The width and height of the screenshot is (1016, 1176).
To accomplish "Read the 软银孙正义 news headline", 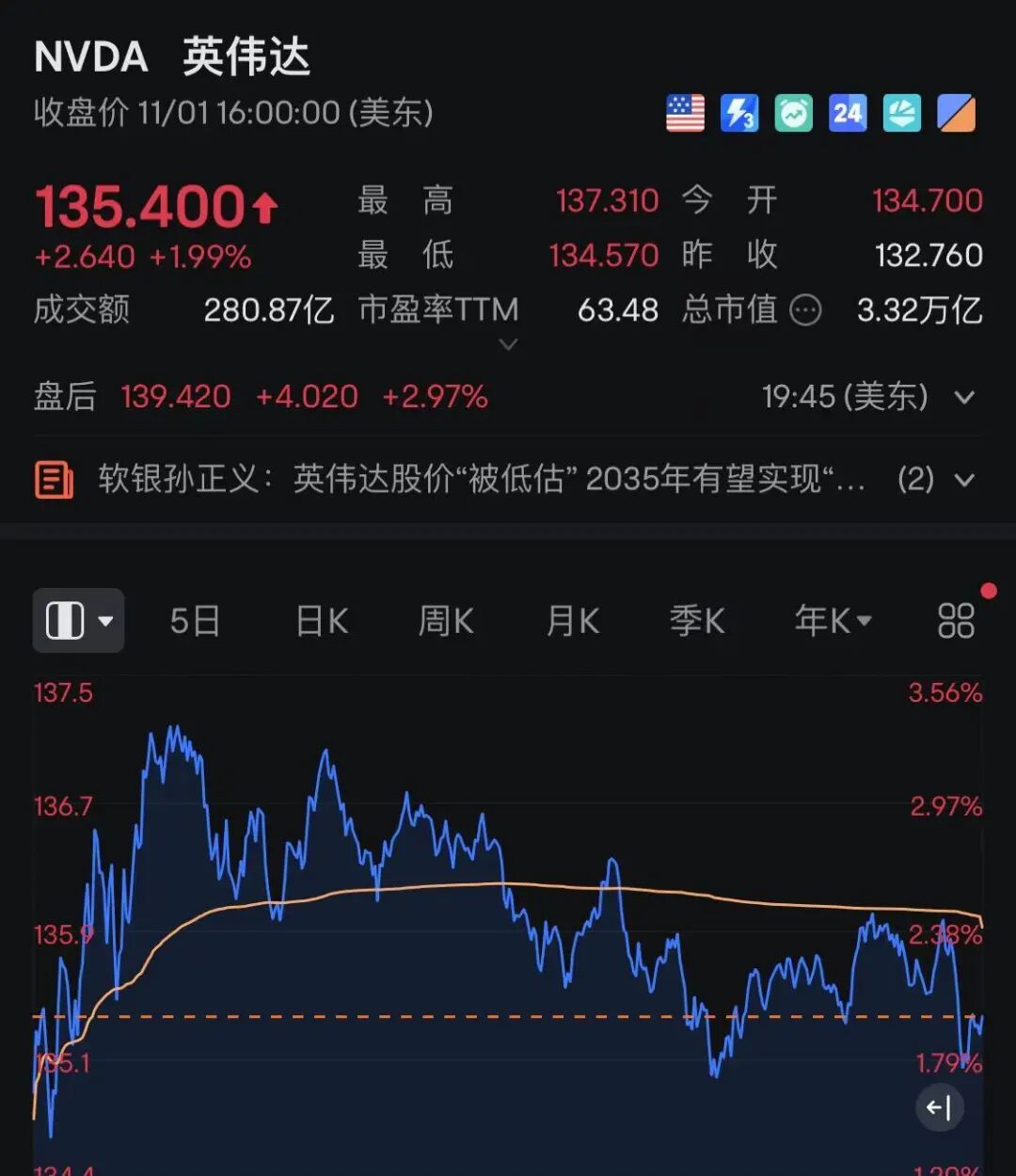I will pos(481,480).
